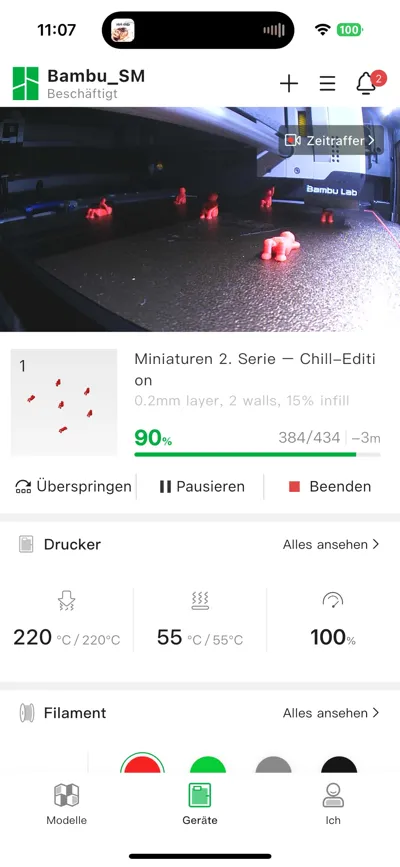Switch to the Modelle tab

66,804
